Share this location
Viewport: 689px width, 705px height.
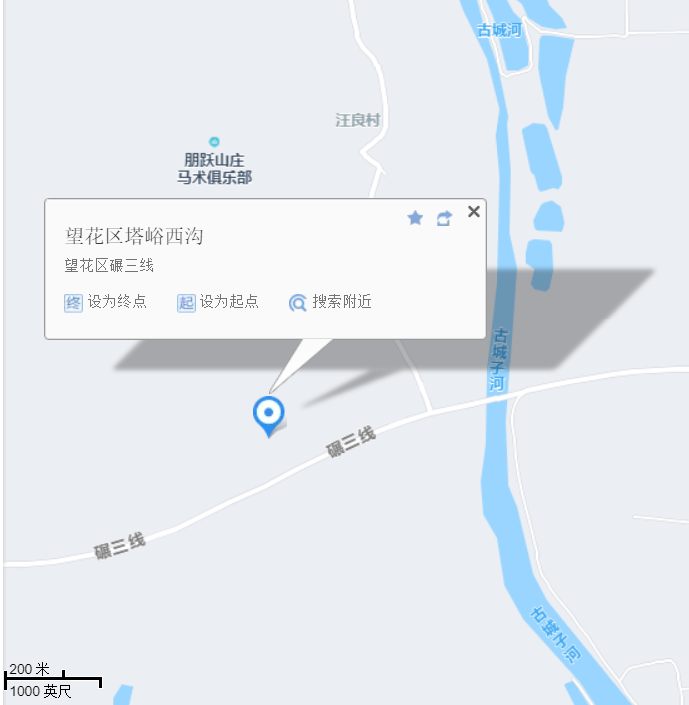point(444,218)
